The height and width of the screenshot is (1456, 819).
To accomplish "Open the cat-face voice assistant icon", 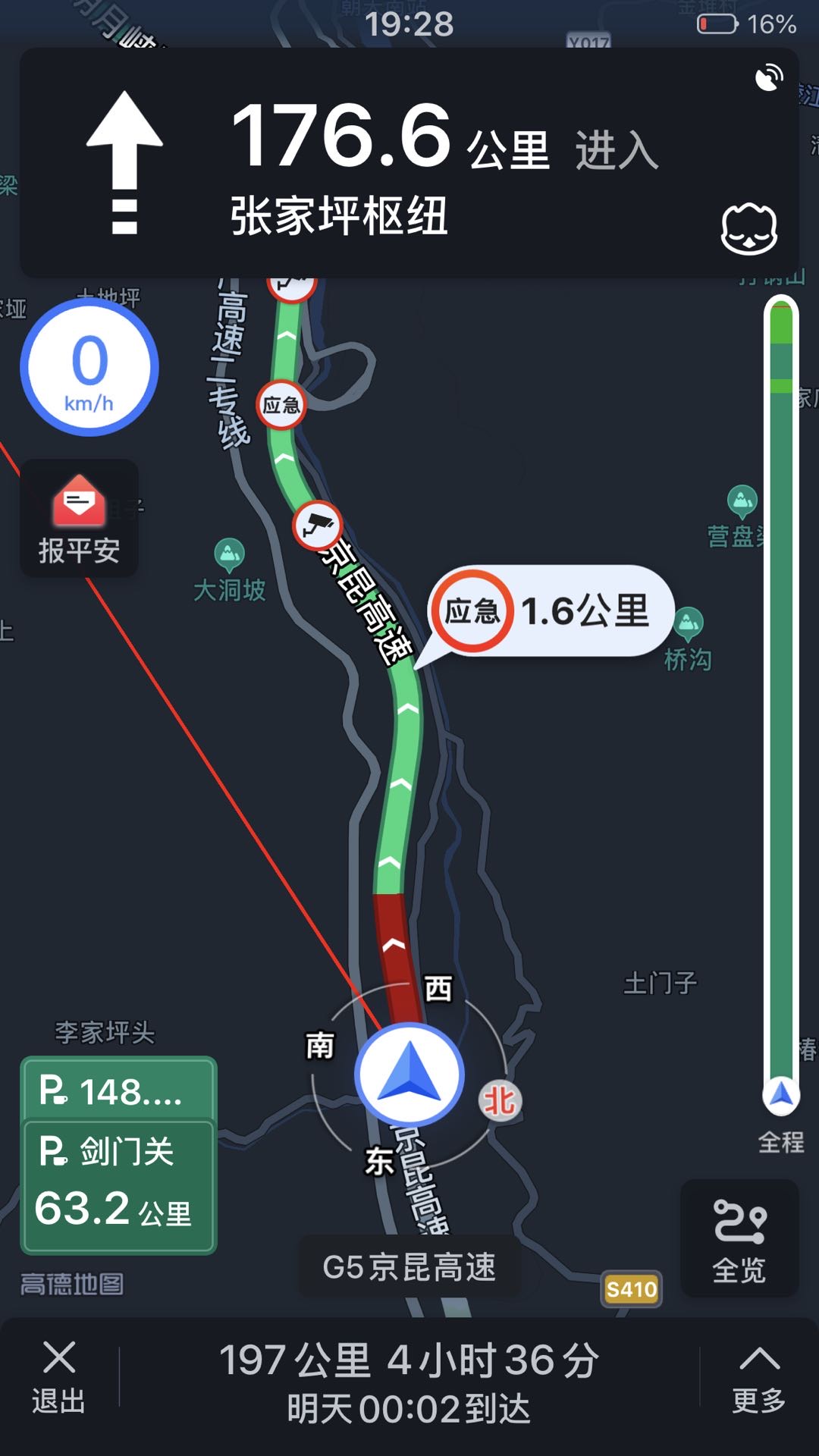I will [748, 228].
